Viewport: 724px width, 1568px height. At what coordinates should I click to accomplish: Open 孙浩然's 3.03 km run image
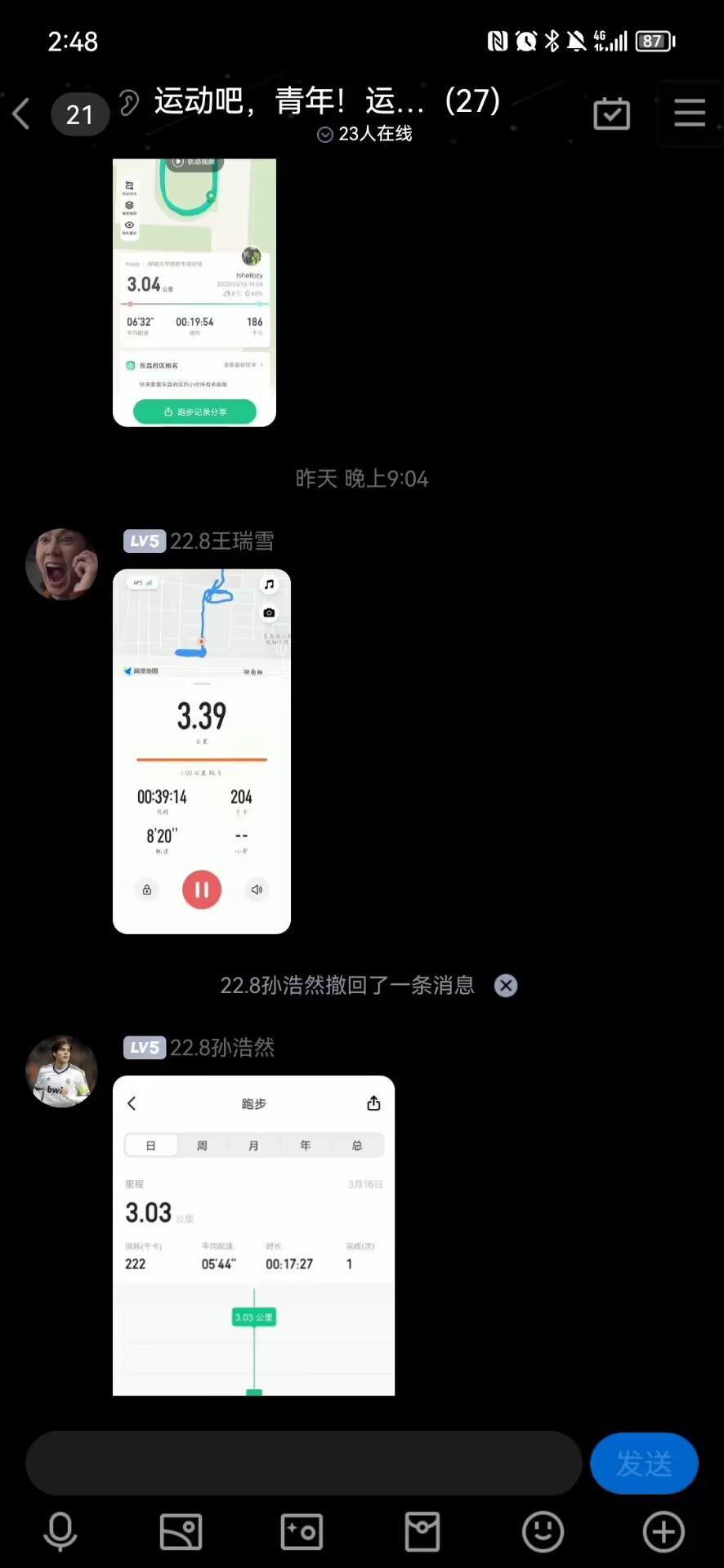253,1235
